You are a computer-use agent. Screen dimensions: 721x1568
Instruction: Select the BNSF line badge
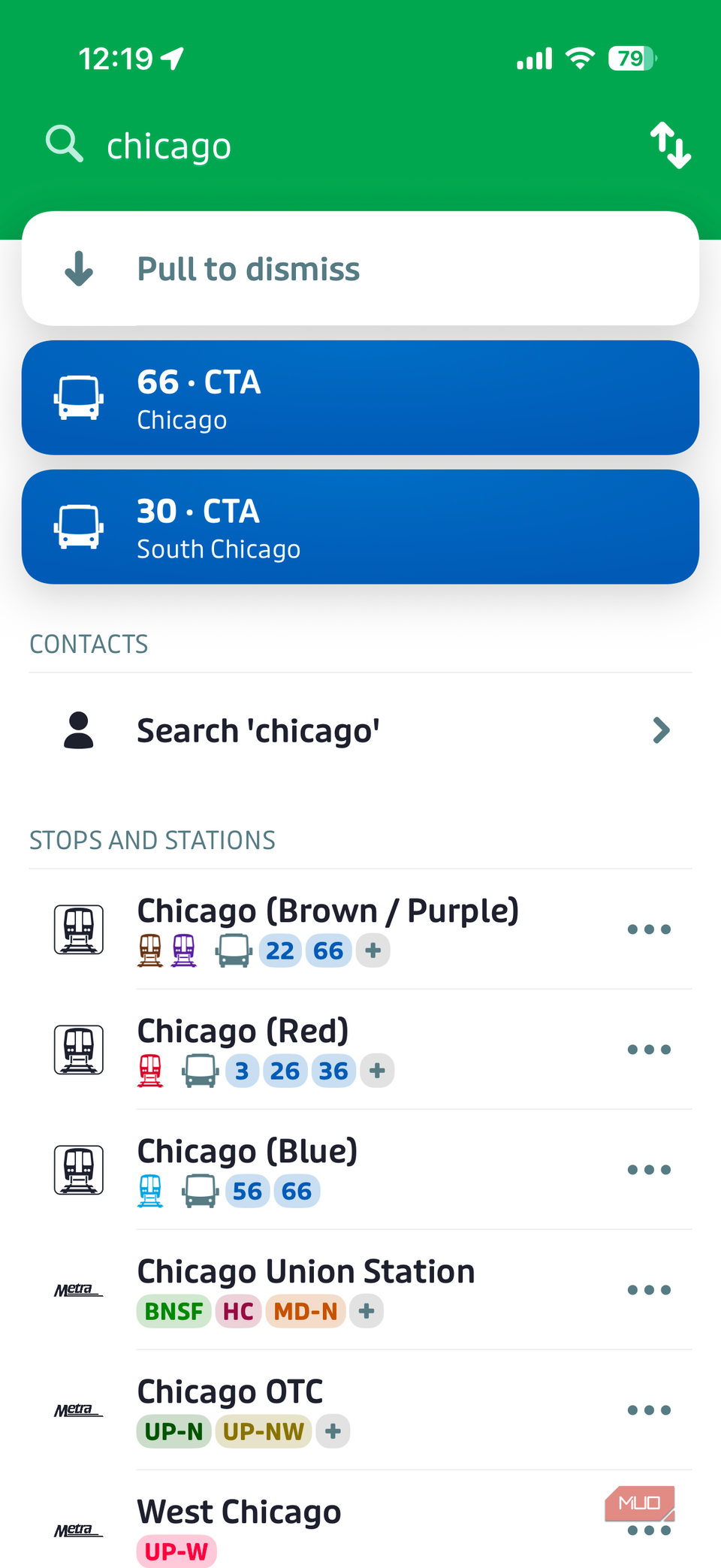tap(173, 1311)
